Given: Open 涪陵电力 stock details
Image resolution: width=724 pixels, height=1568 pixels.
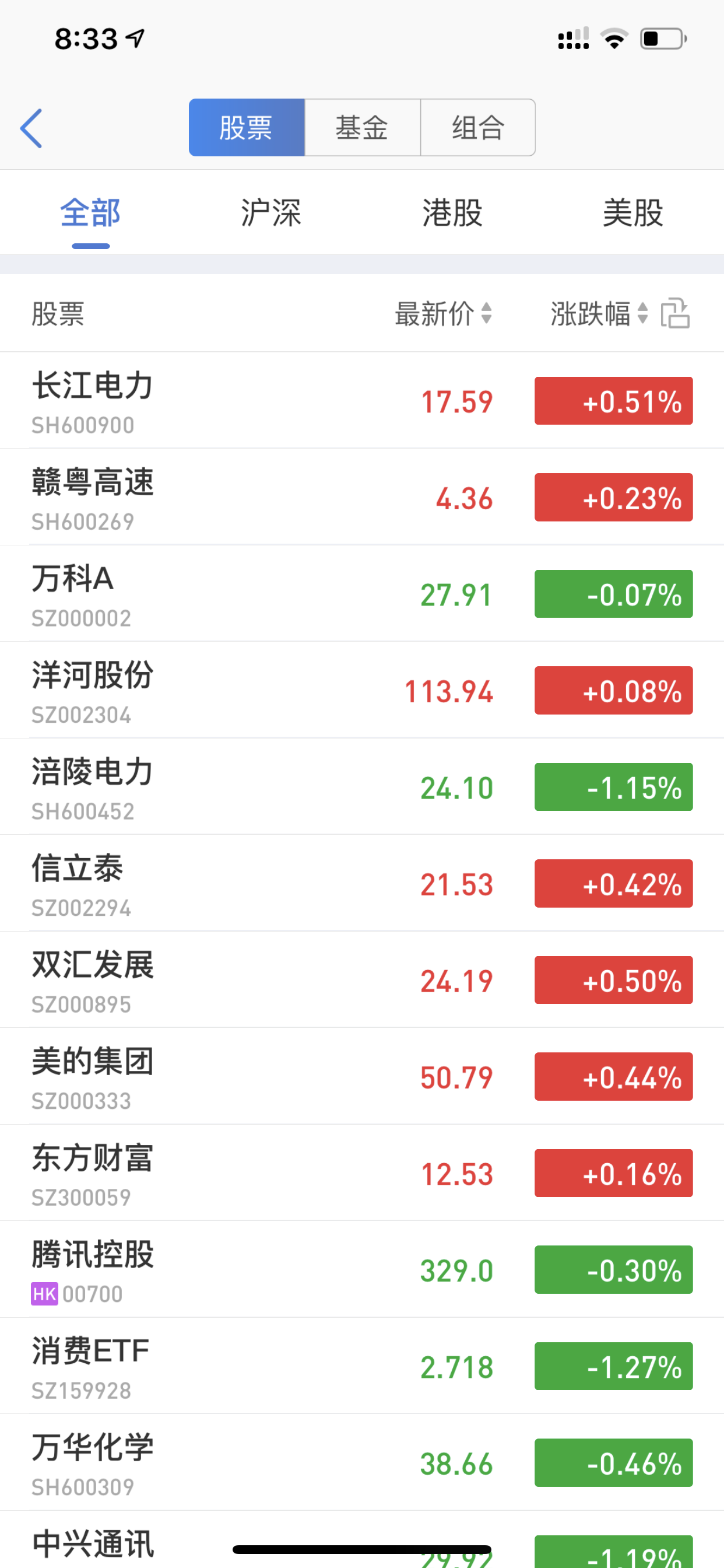Looking at the screenshot, I should (x=362, y=787).
